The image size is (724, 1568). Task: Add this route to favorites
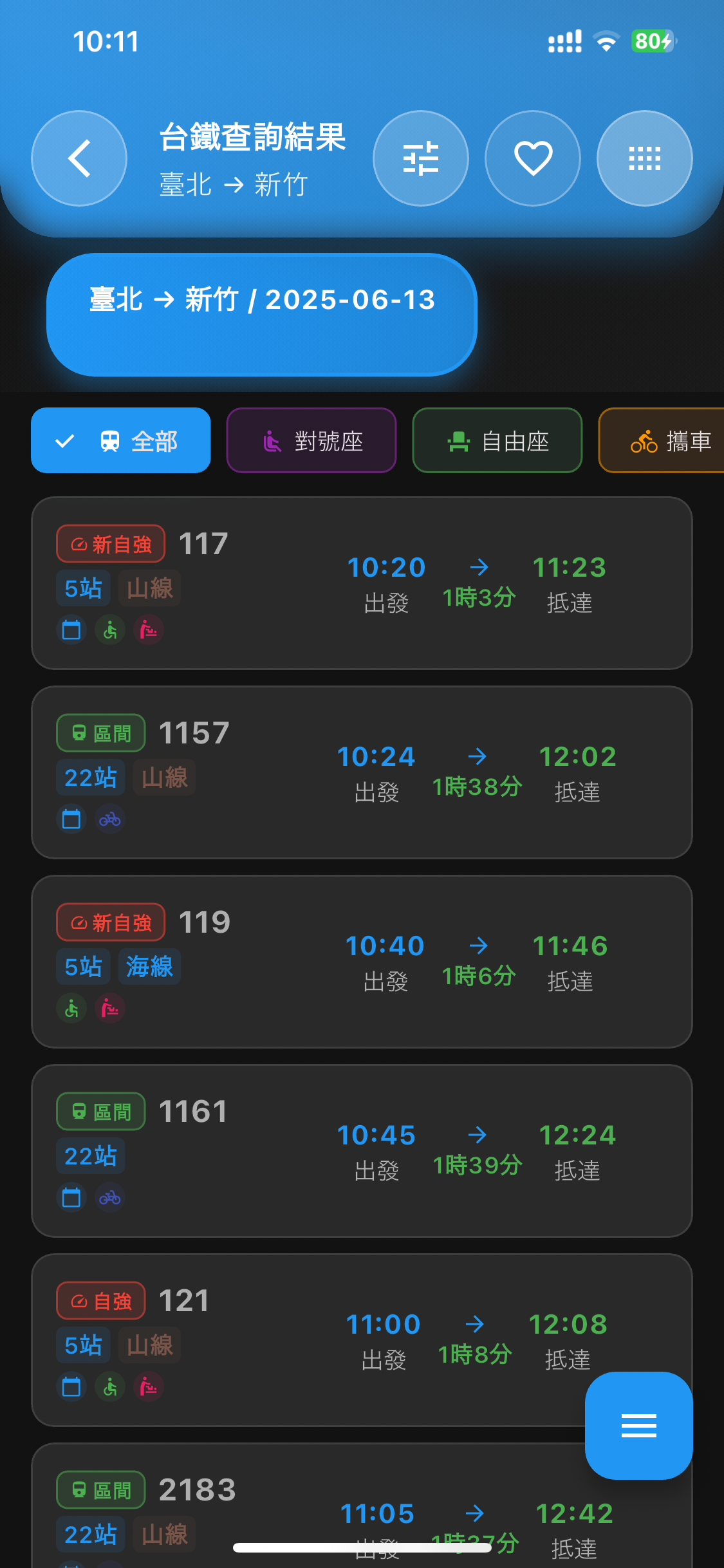coord(533,158)
